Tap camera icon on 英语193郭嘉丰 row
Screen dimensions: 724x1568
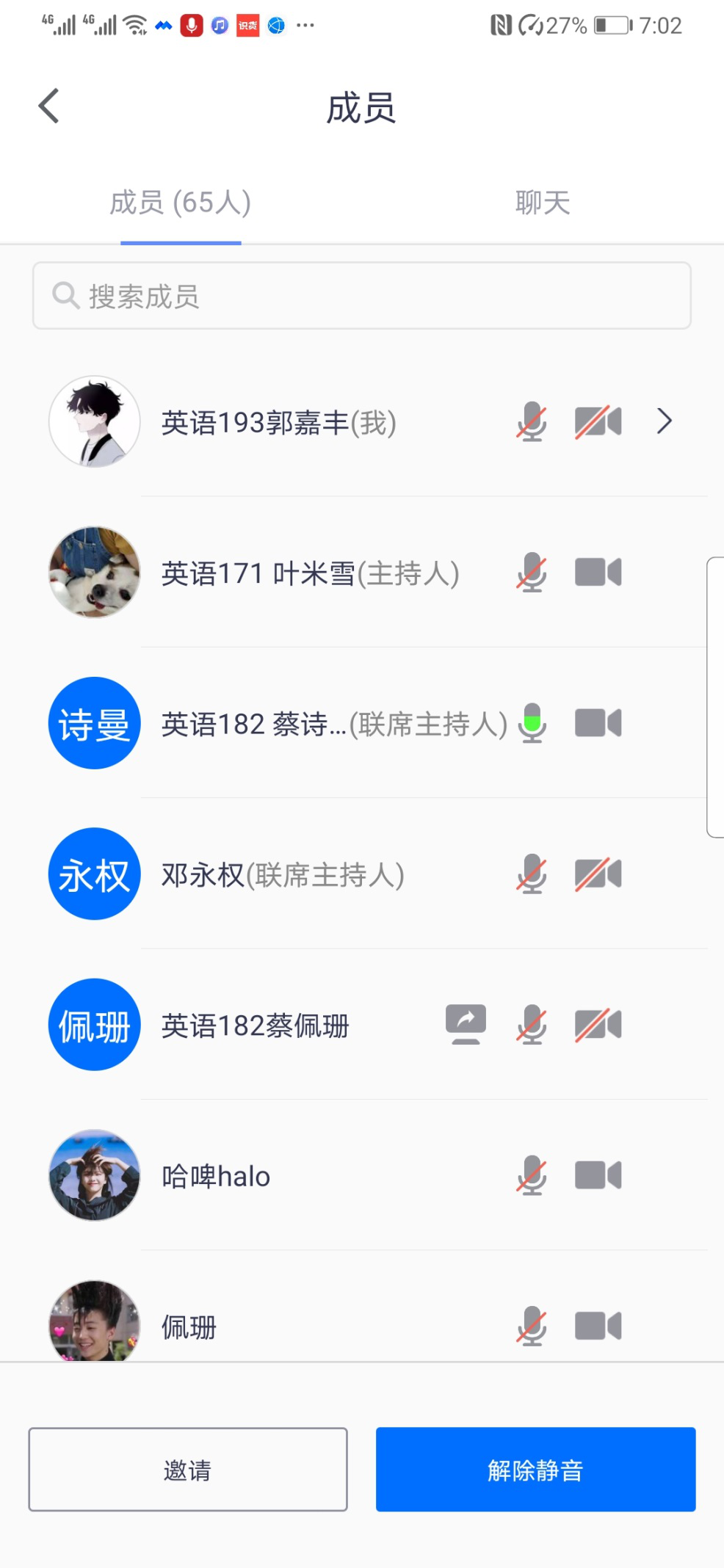pyautogui.click(x=598, y=422)
